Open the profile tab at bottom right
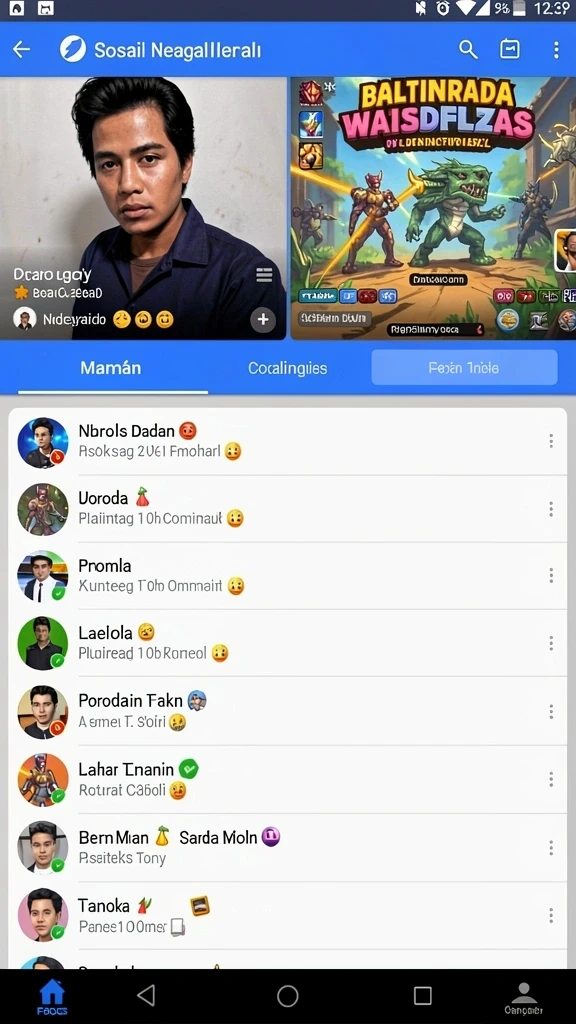Screen dimensions: 576x1024 [x=523, y=998]
